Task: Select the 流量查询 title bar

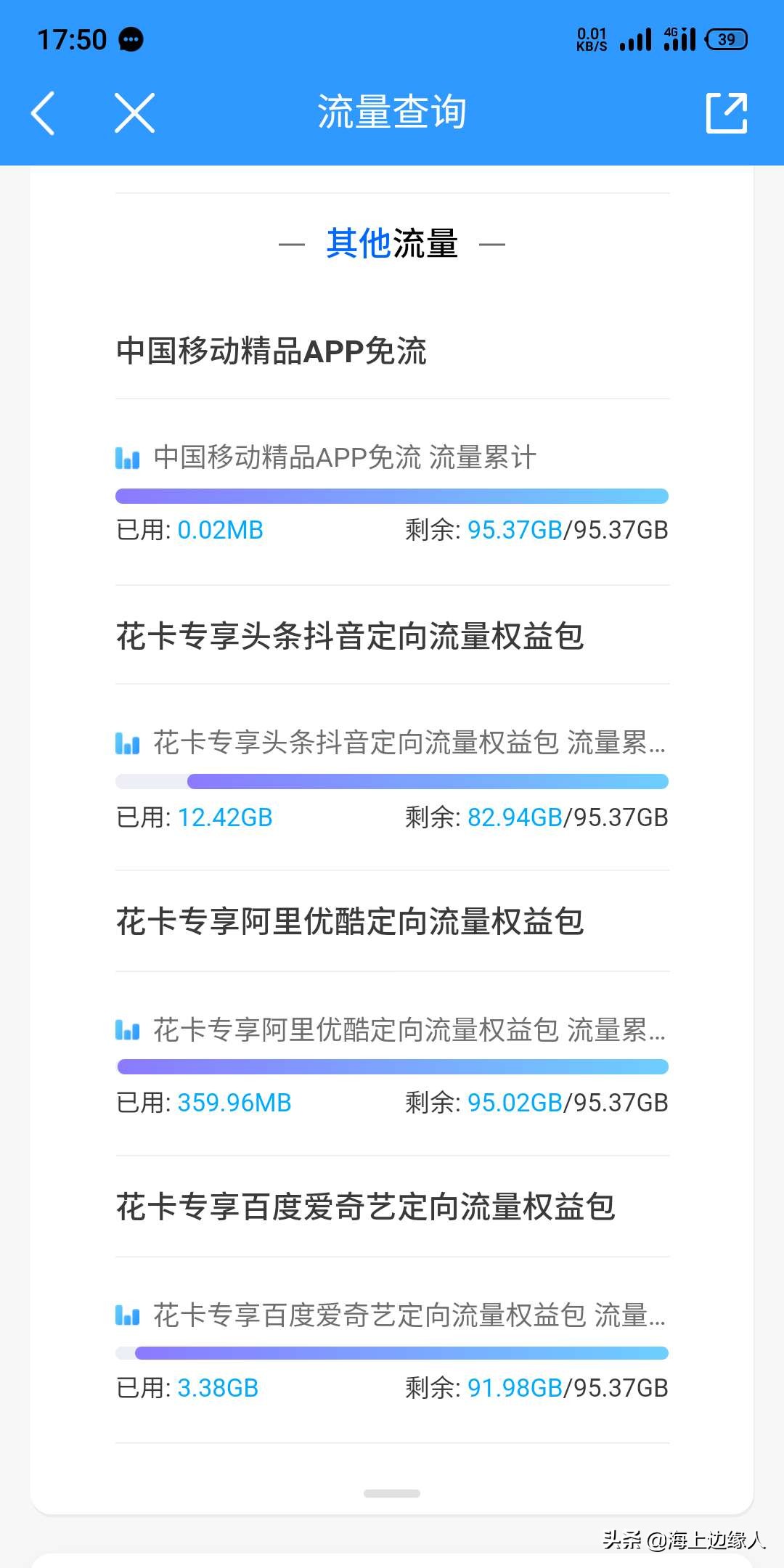Action: pyautogui.click(x=392, y=113)
